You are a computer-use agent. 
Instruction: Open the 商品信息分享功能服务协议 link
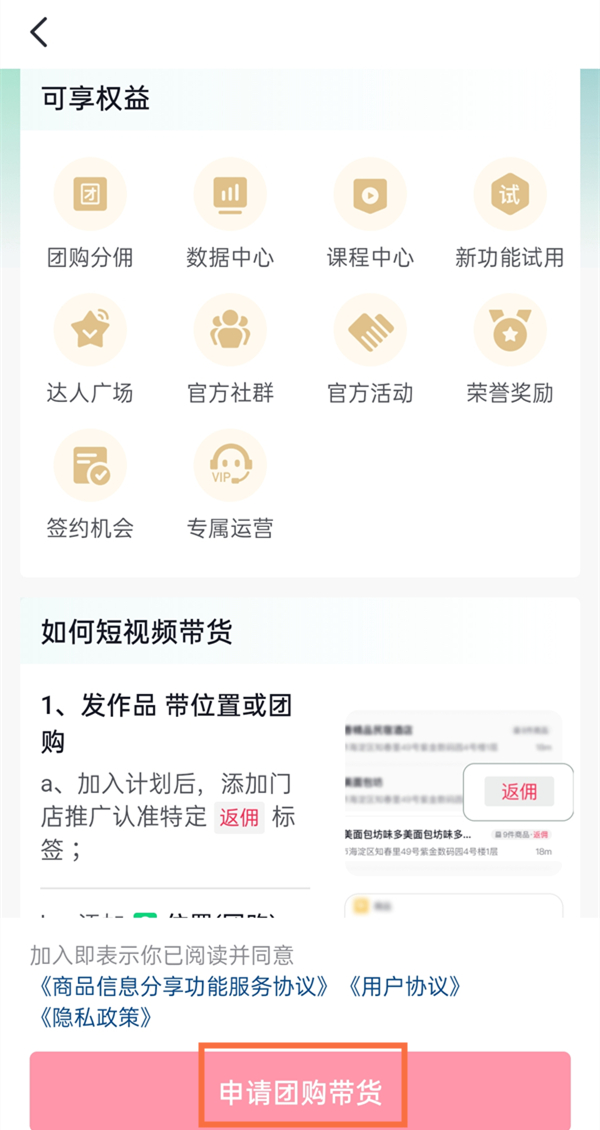coord(184,987)
